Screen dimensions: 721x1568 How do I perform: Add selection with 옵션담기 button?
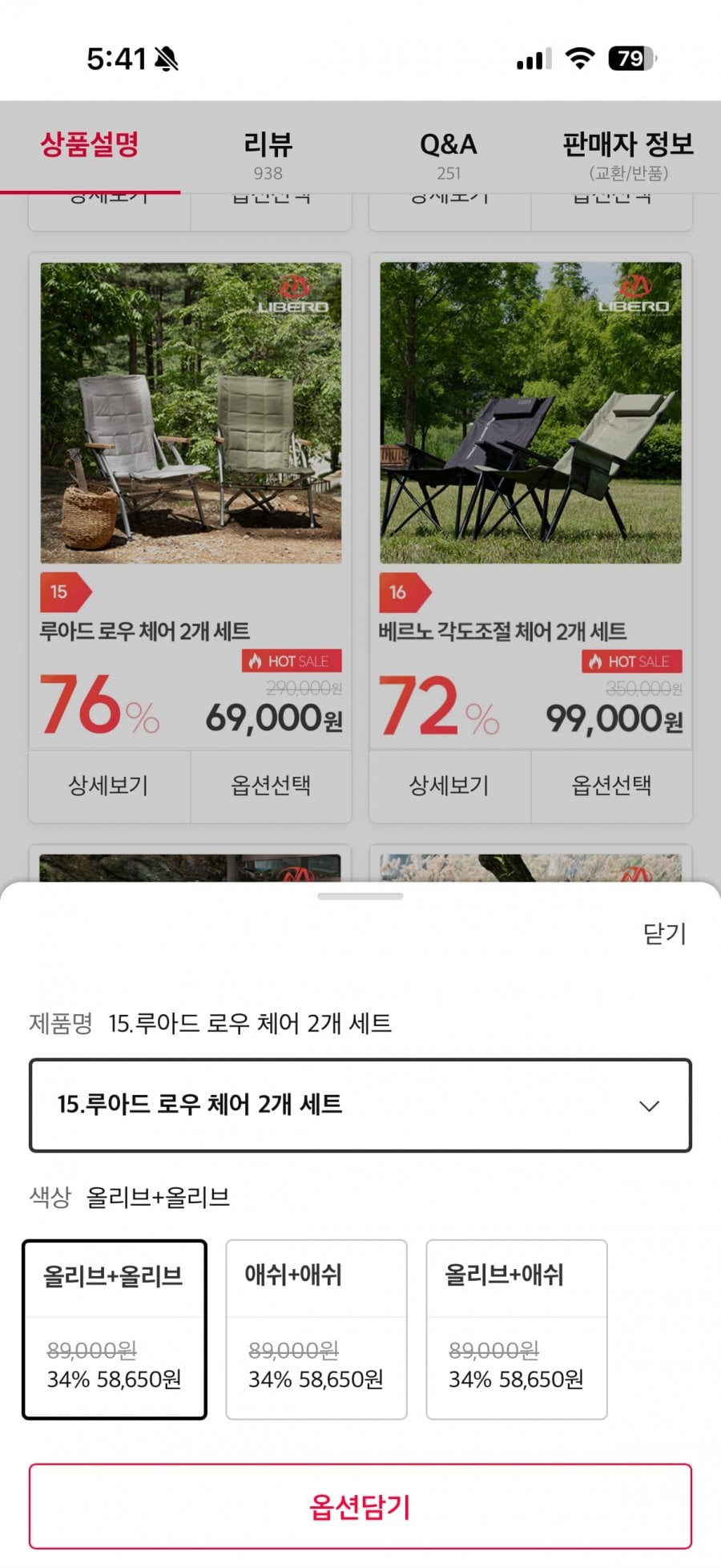tap(360, 1507)
